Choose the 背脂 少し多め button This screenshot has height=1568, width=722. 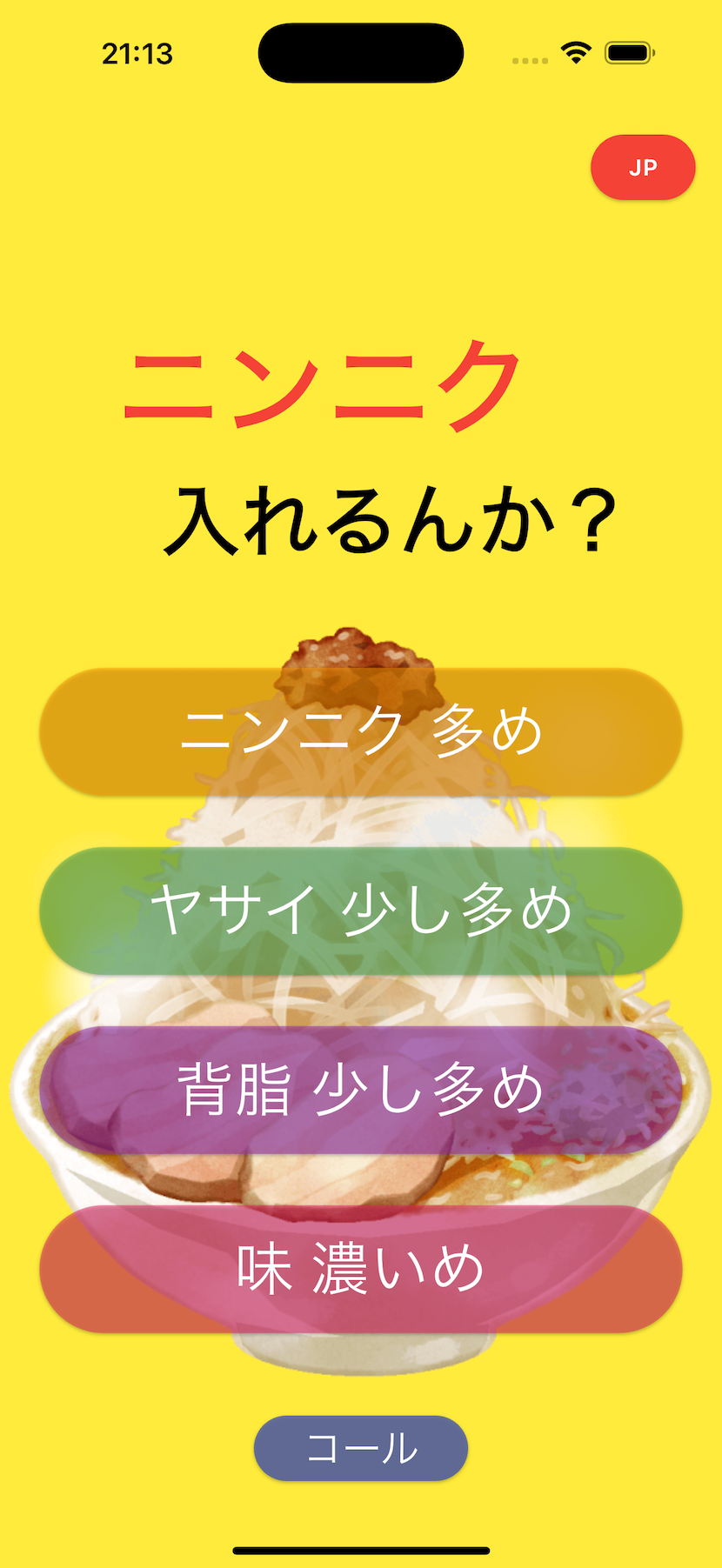point(360,1090)
